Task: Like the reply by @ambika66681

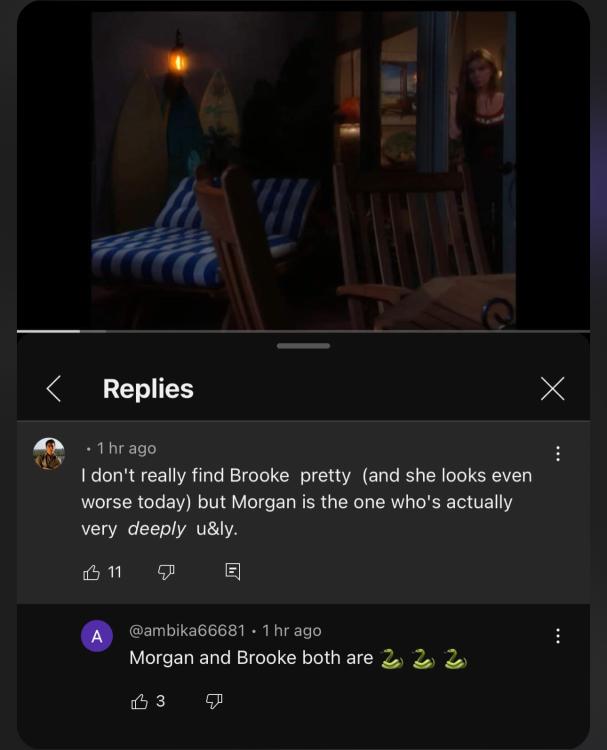Action: tap(140, 701)
